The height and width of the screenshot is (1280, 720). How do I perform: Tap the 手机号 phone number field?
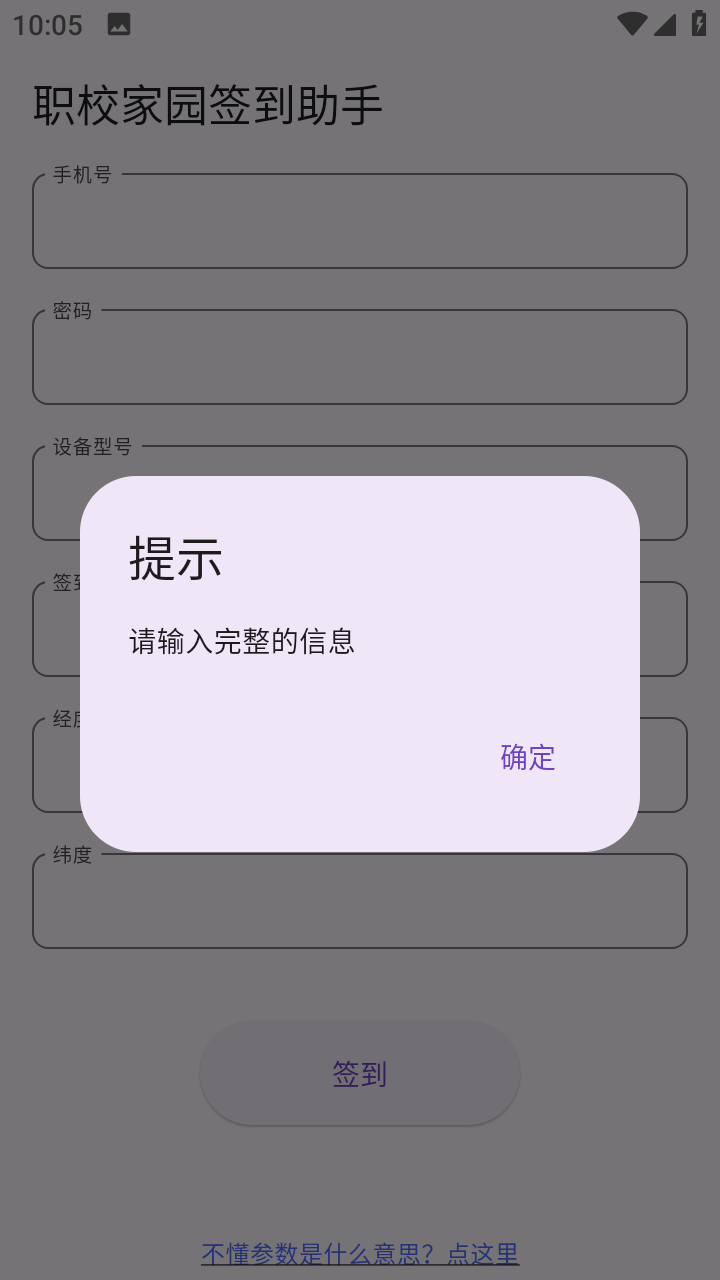(360, 220)
